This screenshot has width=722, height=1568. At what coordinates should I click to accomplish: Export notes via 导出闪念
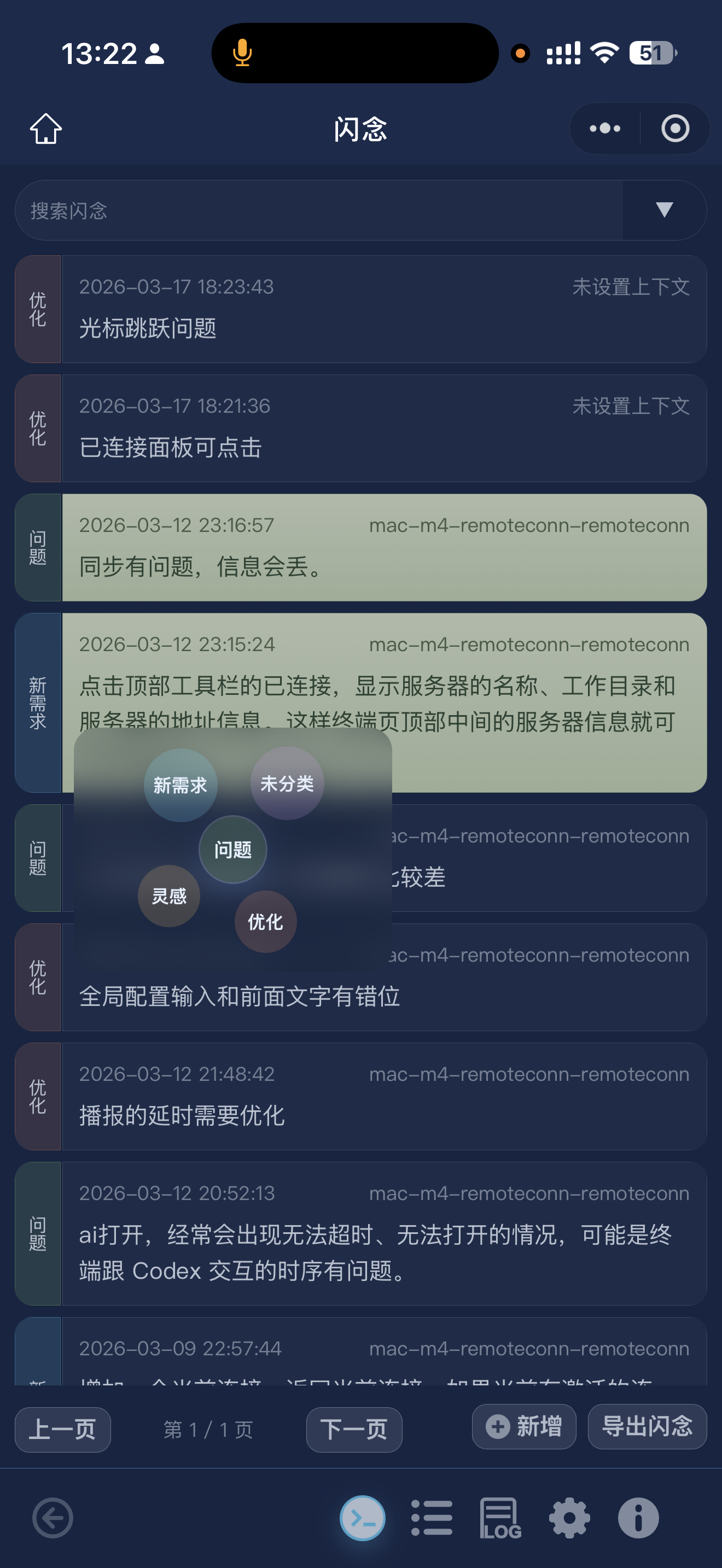click(647, 1426)
